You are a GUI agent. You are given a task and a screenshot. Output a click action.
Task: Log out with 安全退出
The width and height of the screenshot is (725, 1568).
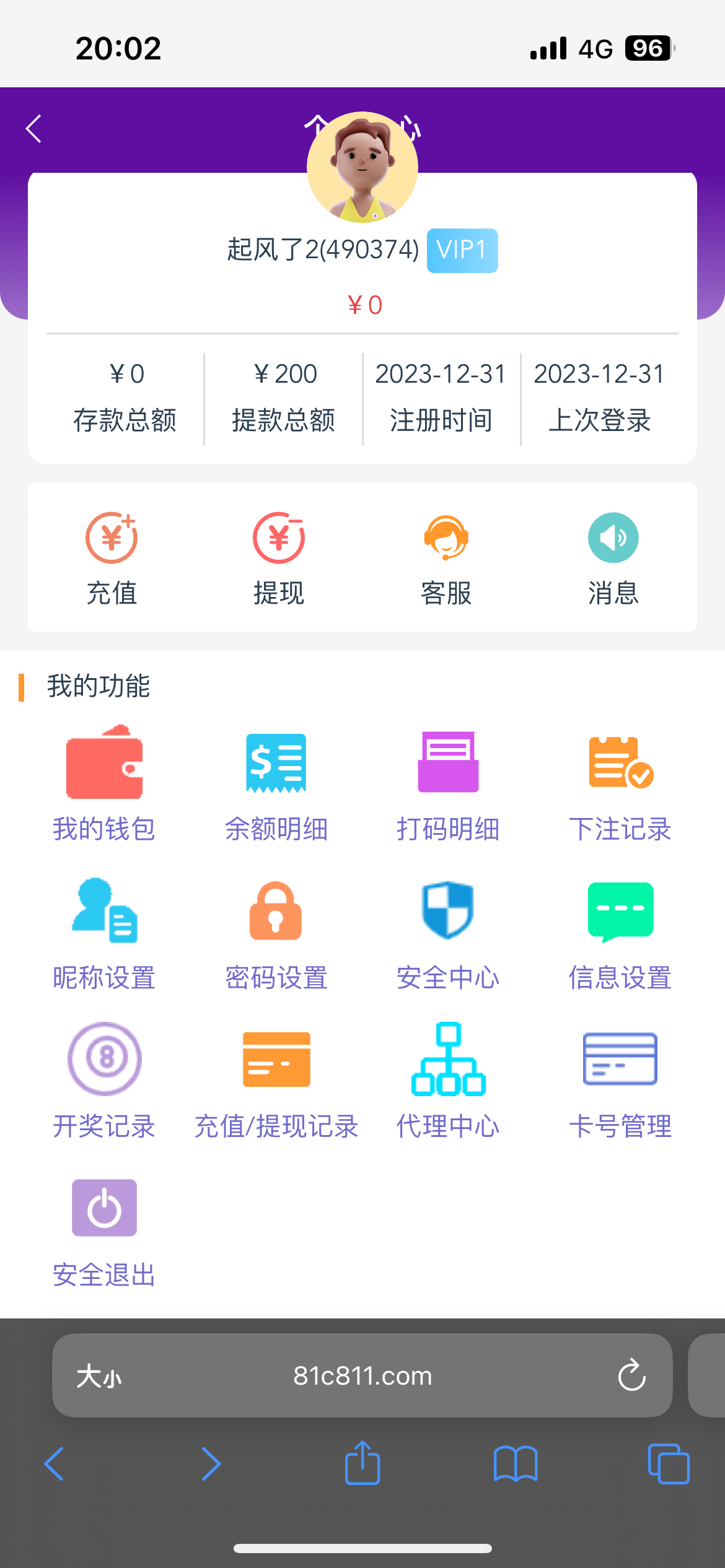pyautogui.click(x=104, y=1229)
